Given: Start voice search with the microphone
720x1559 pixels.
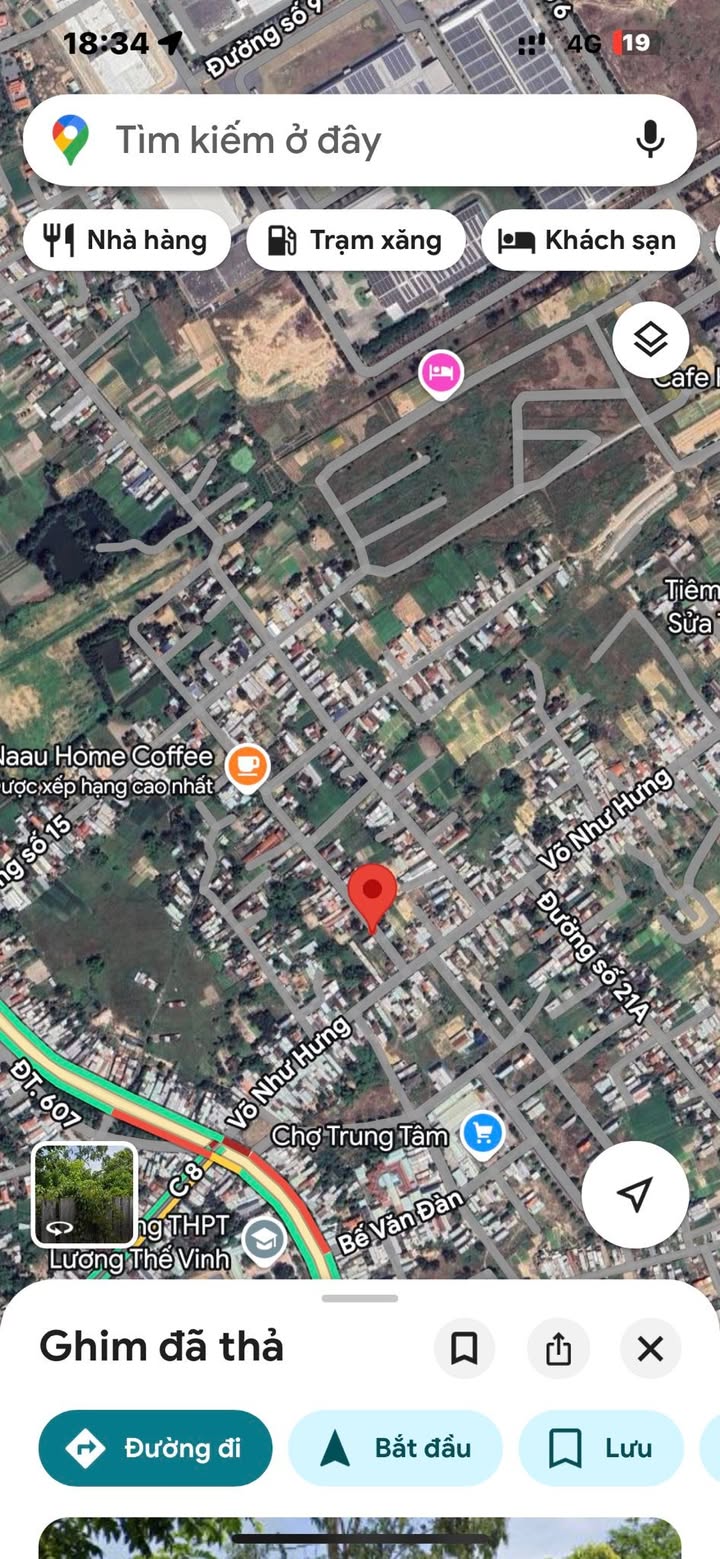Looking at the screenshot, I should pos(650,140).
